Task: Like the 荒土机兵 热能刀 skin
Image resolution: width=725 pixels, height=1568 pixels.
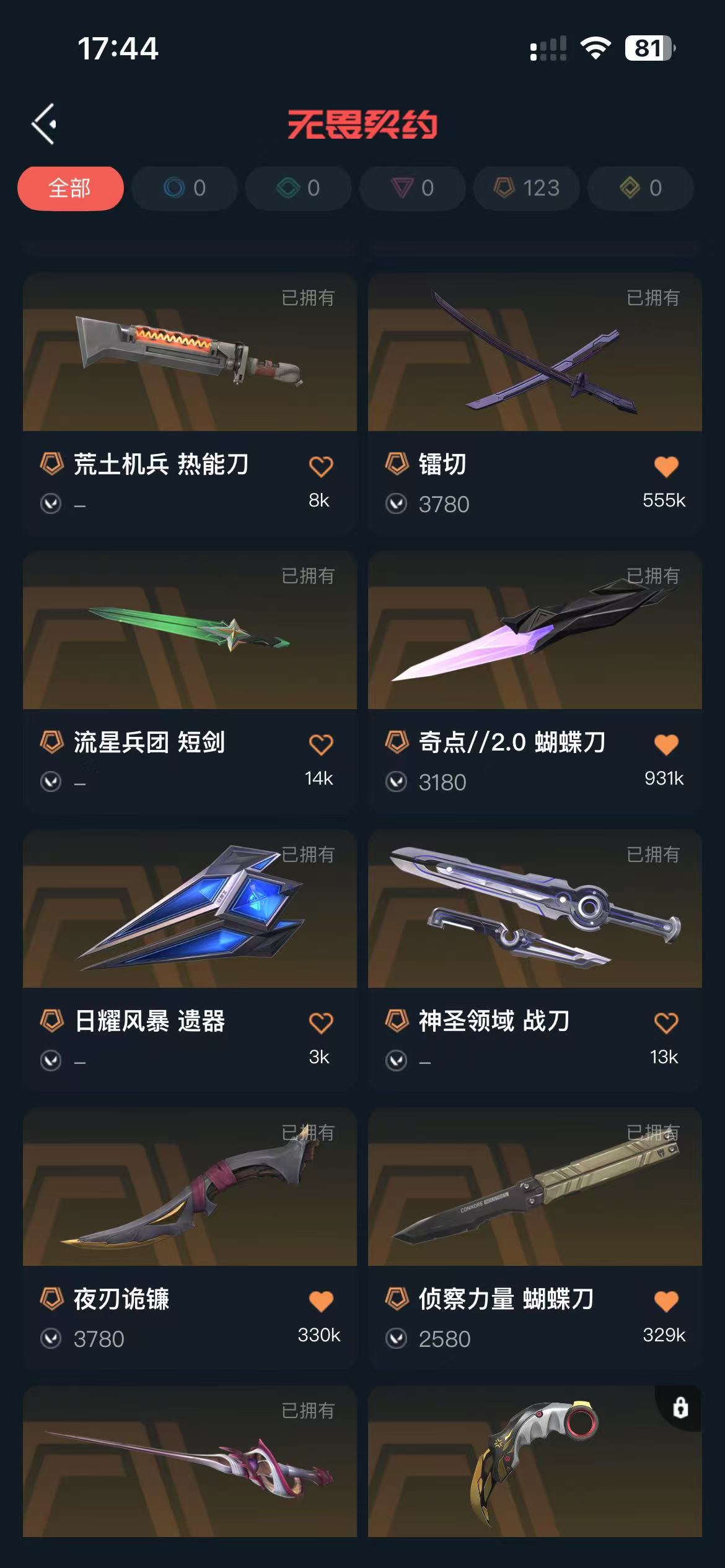Action: tap(321, 466)
